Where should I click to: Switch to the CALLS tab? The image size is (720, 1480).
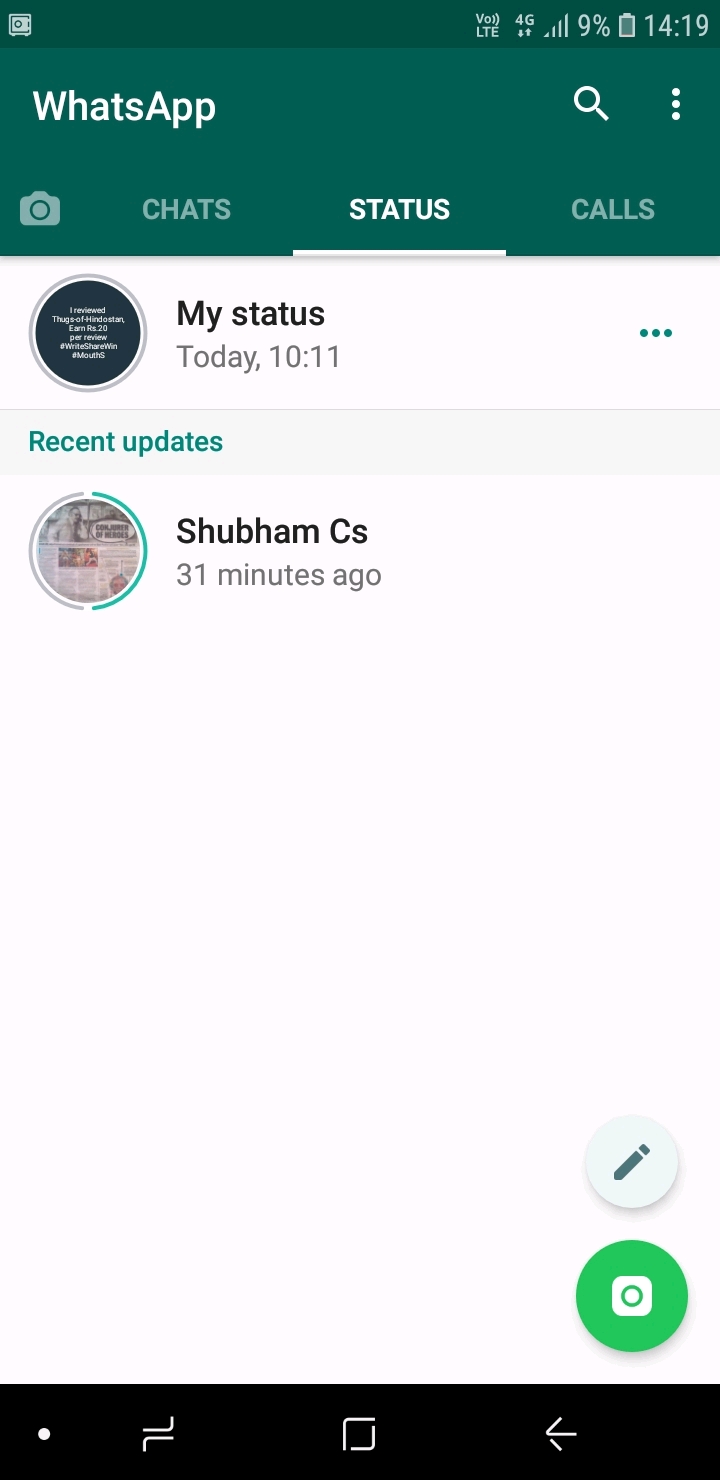click(x=612, y=209)
